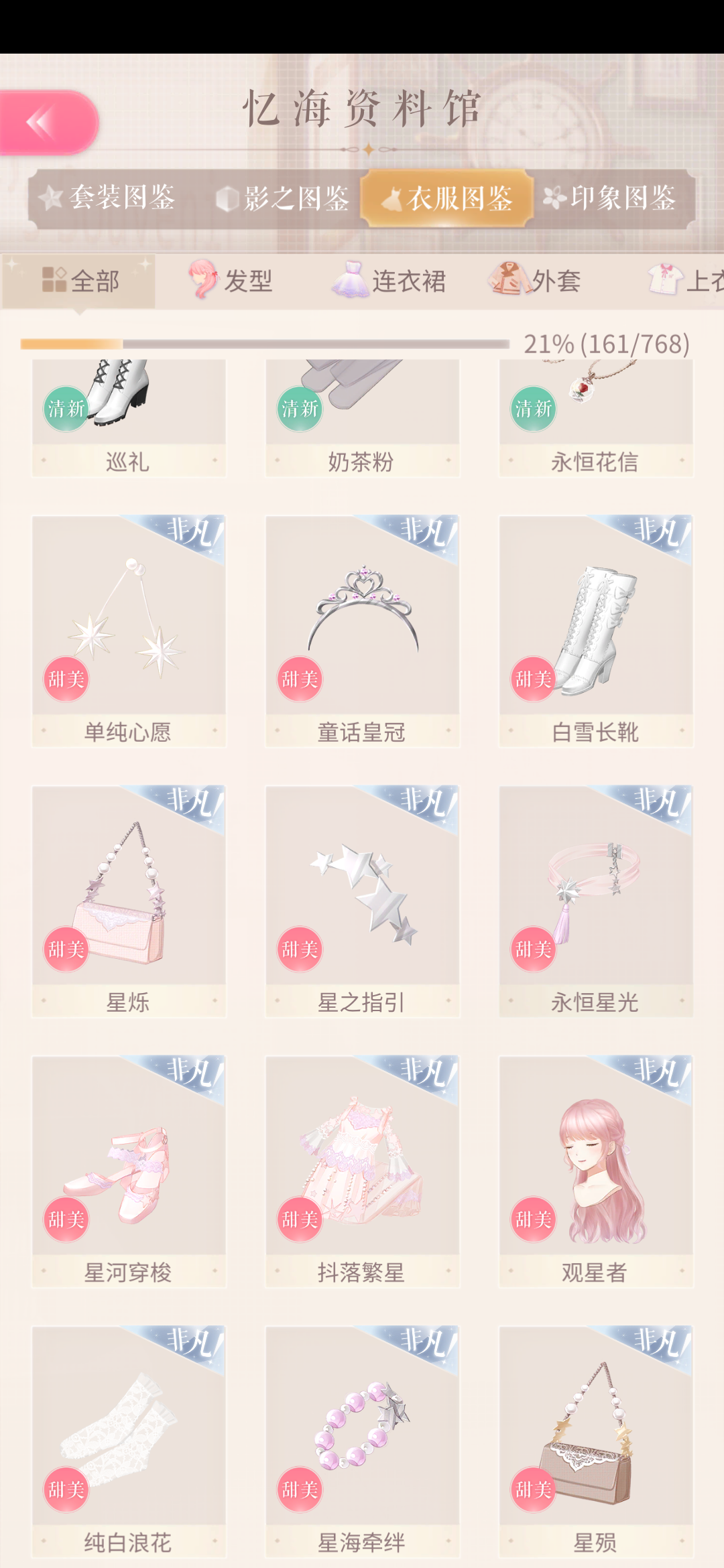The height and width of the screenshot is (1568, 724).
Task: View the 星海牵绊 bracelet item
Action: (x=362, y=1441)
